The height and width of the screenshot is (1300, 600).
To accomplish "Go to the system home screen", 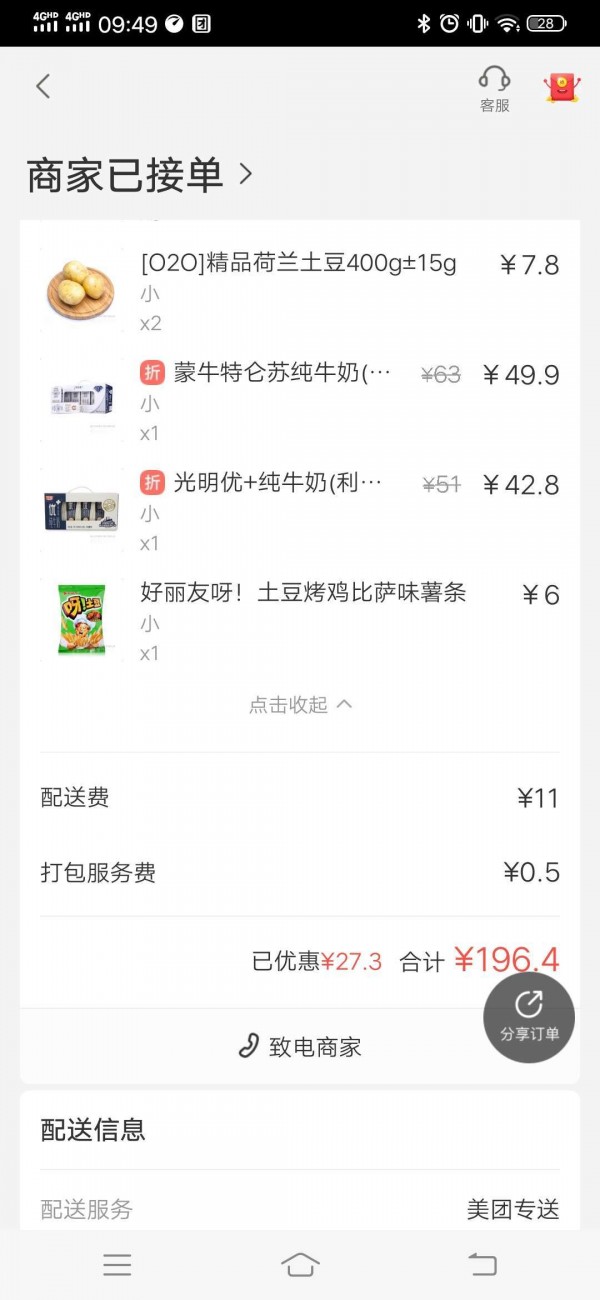I will click(300, 1265).
